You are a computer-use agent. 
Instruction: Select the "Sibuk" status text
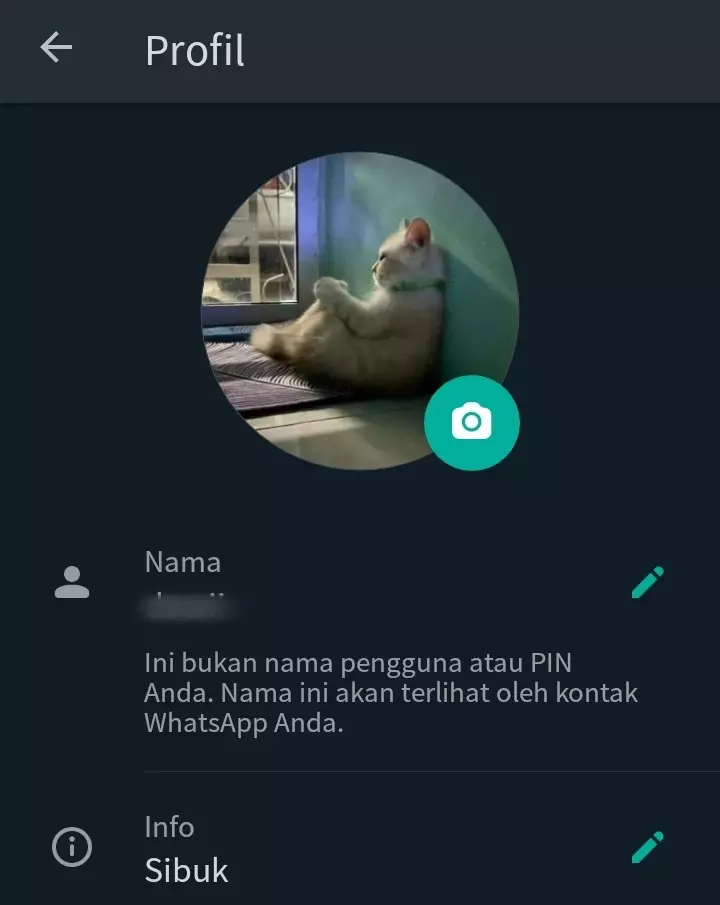[x=186, y=870]
